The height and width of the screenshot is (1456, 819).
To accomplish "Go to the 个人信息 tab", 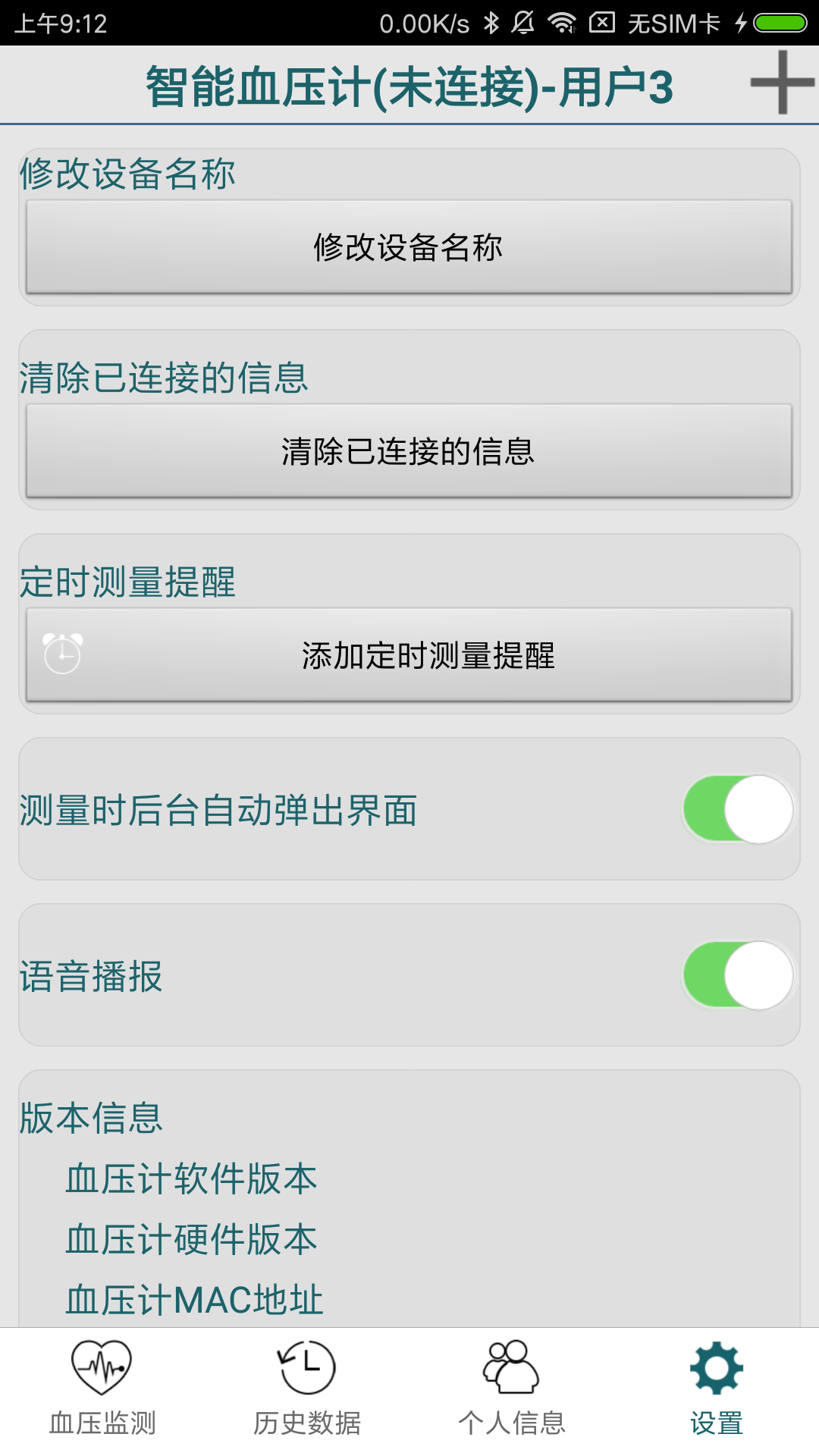I will (512, 1389).
